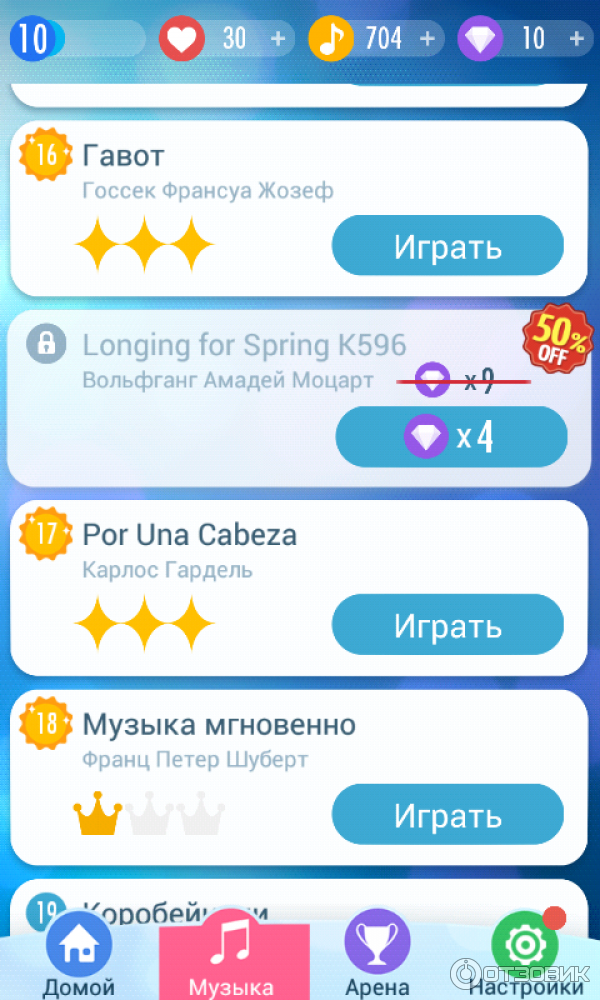Image resolution: width=600 pixels, height=1000 pixels.
Task: Add more music notes with the plus
Action: (428, 39)
